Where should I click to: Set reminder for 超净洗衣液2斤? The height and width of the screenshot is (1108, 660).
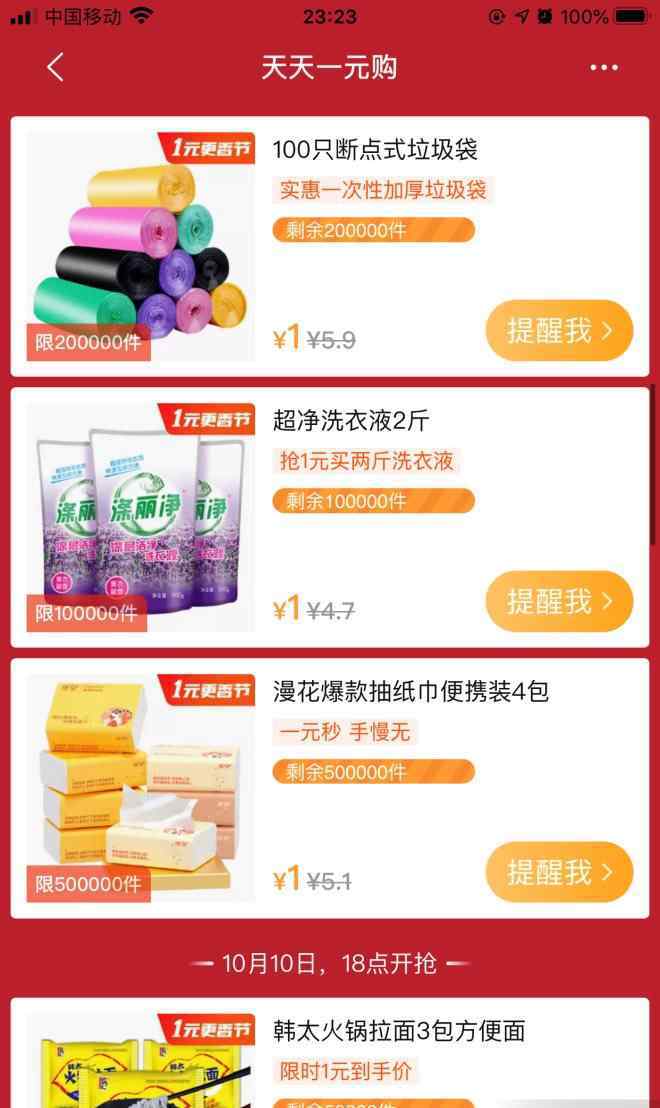click(559, 602)
